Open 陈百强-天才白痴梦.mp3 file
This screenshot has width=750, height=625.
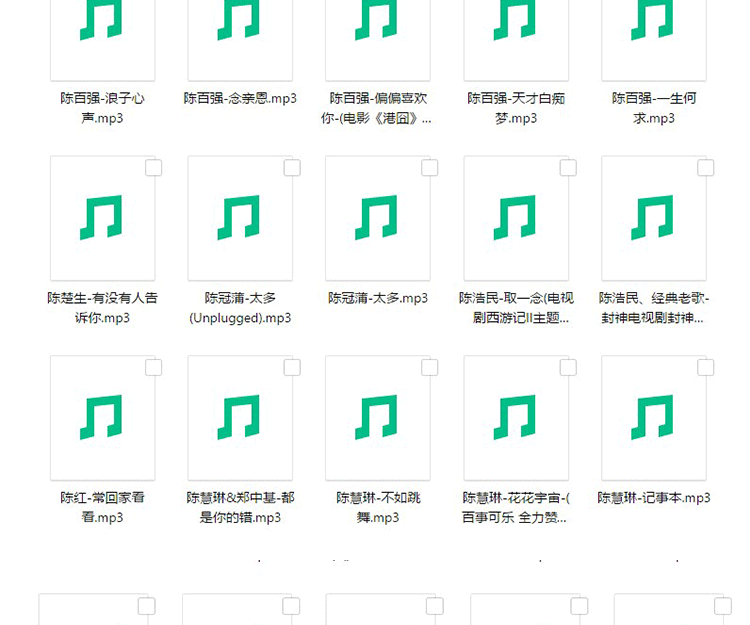pos(515,30)
